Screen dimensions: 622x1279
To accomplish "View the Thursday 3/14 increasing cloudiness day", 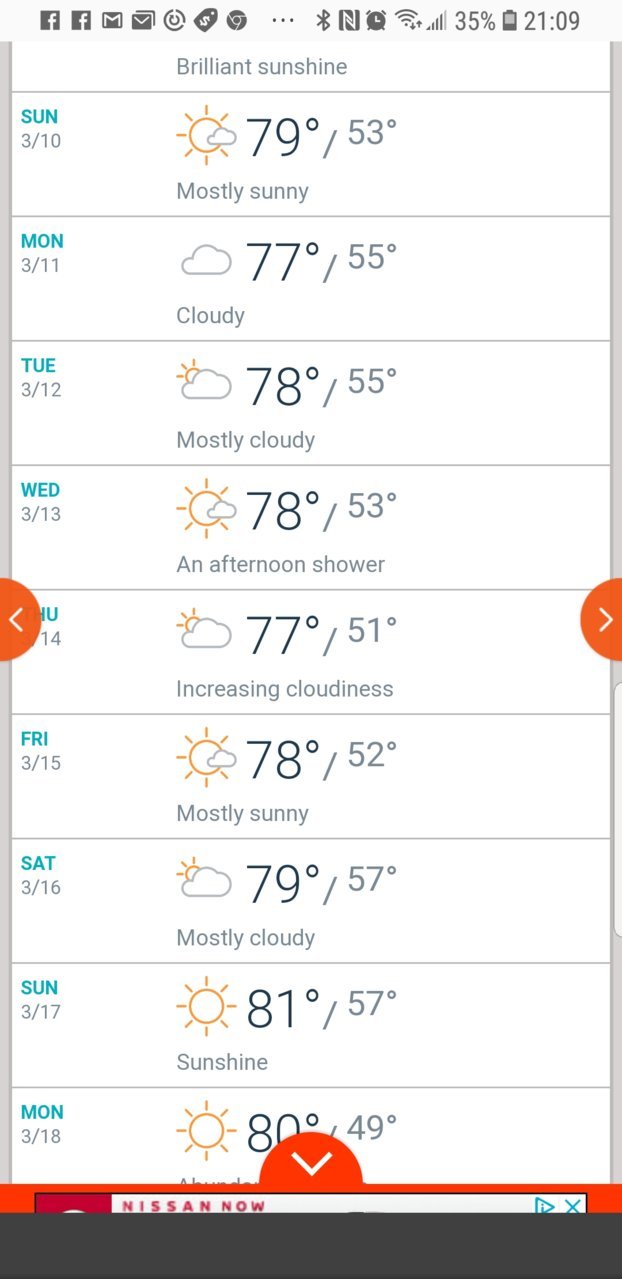I will [x=311, y=652].
